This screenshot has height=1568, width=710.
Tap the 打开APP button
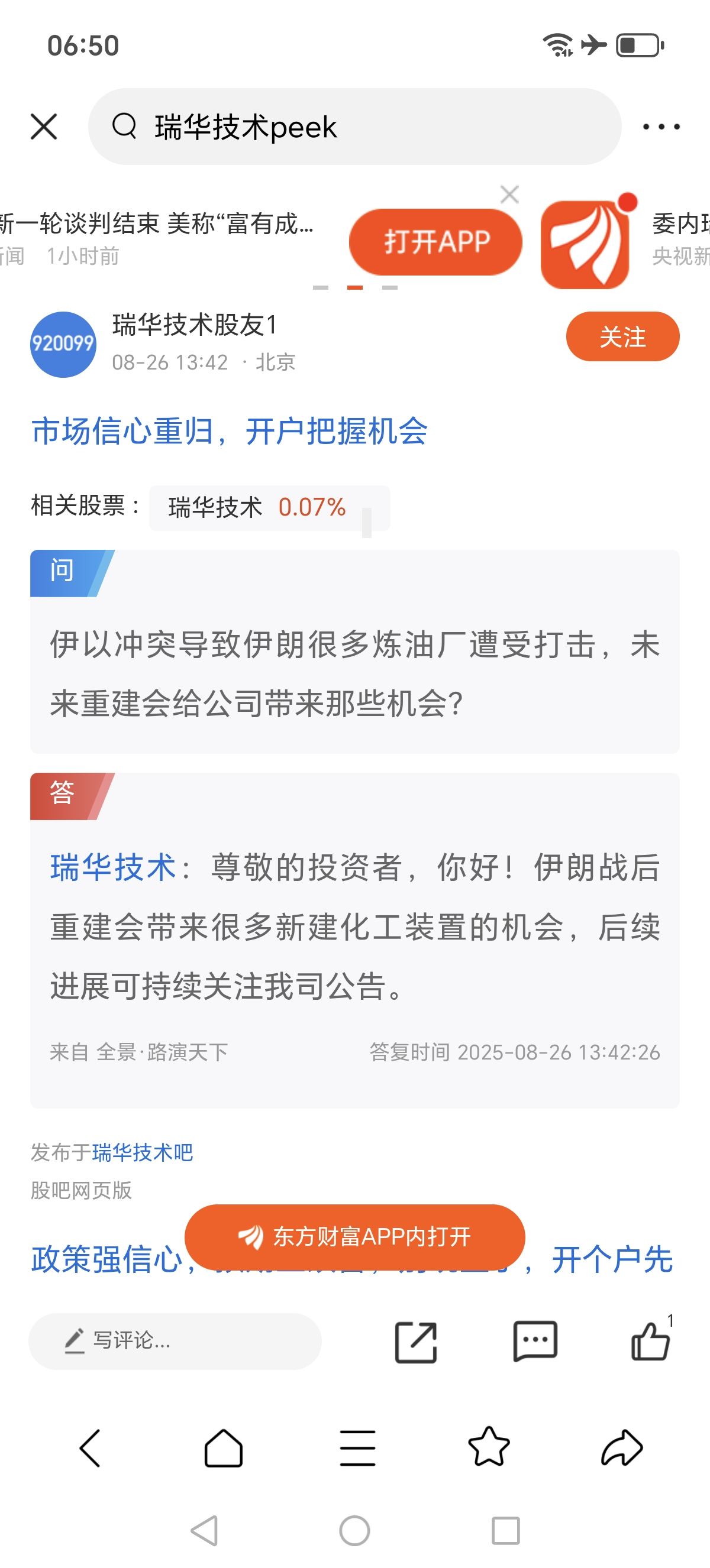coord(435,242)
